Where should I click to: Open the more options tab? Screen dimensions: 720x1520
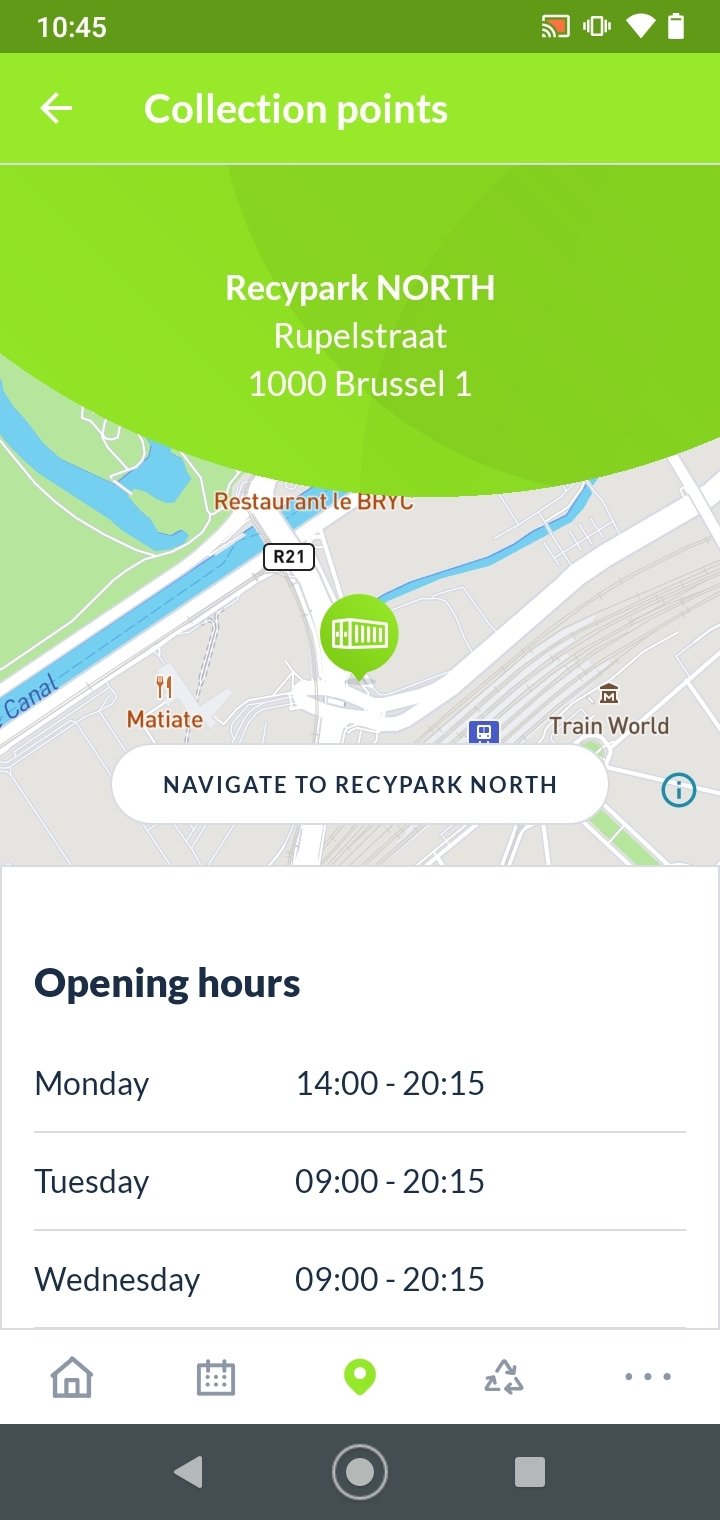click(648, 1377)
